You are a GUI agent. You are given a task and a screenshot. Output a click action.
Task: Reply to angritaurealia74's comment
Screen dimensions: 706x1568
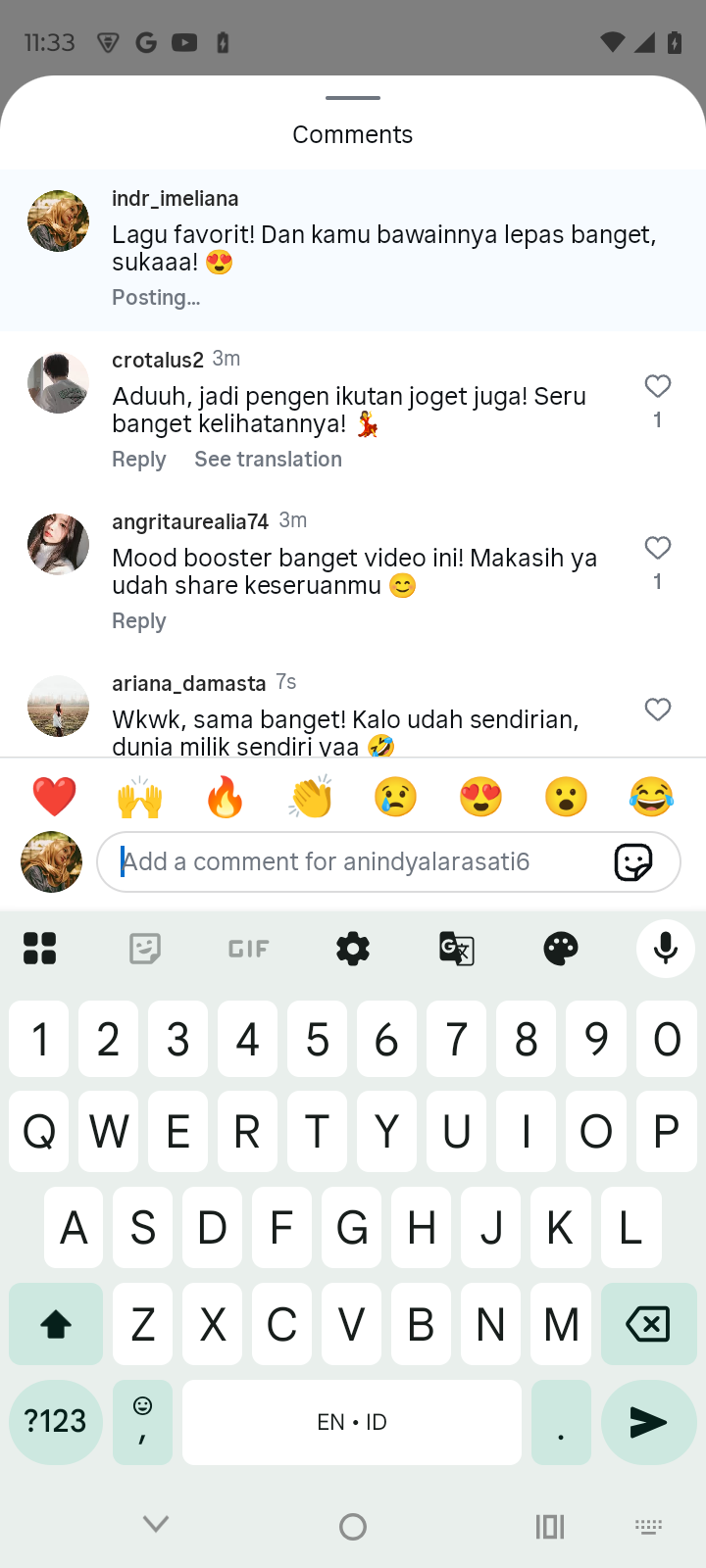(138, 621)
